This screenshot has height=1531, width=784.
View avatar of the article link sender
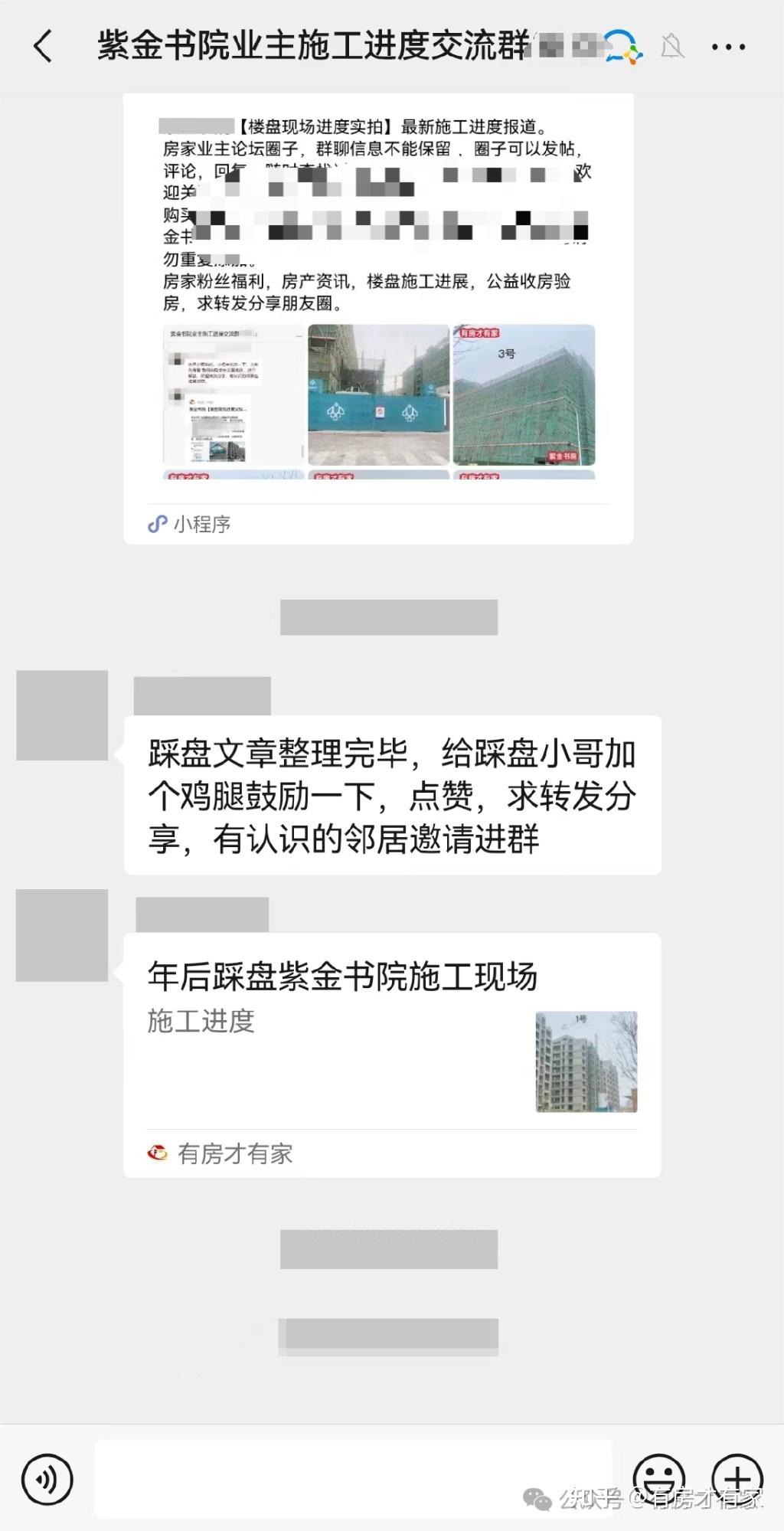[x=62, y=935]
